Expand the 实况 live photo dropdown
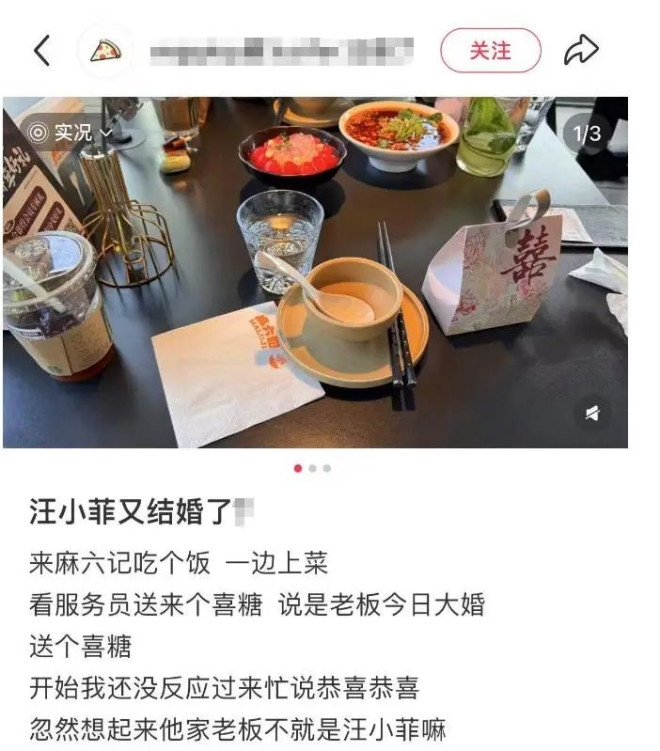660x751 pixels. point(69,132)
